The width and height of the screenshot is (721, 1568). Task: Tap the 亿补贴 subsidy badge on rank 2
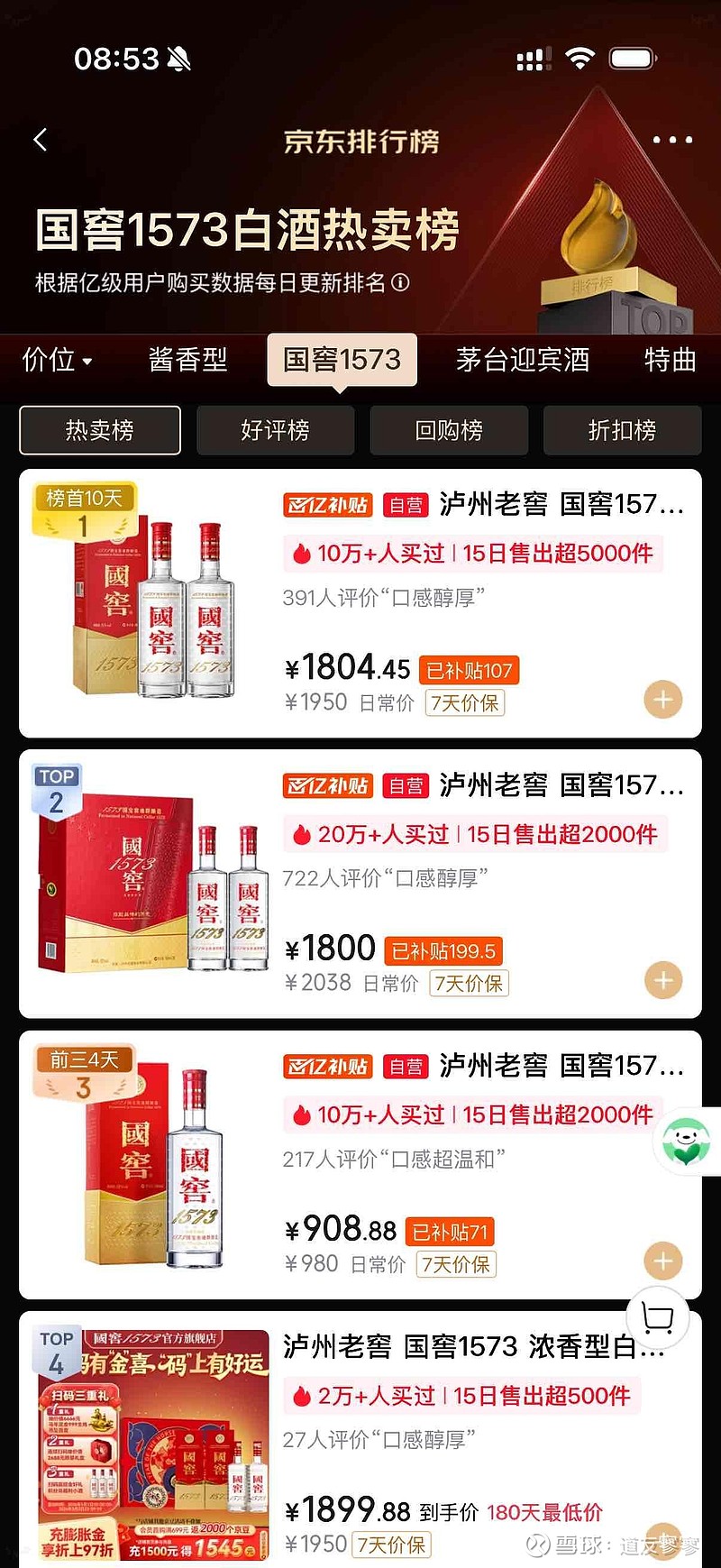point(326,785)
